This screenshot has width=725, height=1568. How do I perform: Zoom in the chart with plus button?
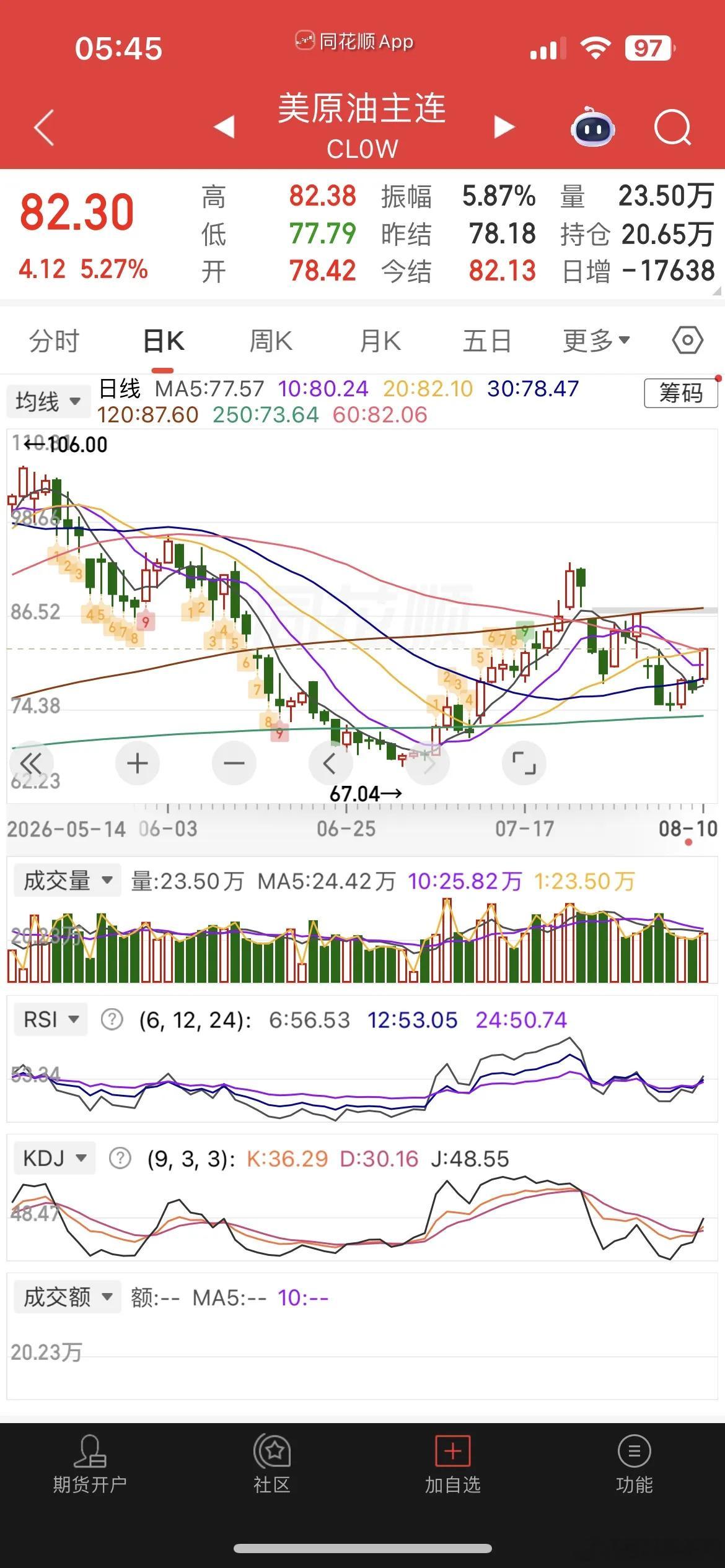[137, 763]
